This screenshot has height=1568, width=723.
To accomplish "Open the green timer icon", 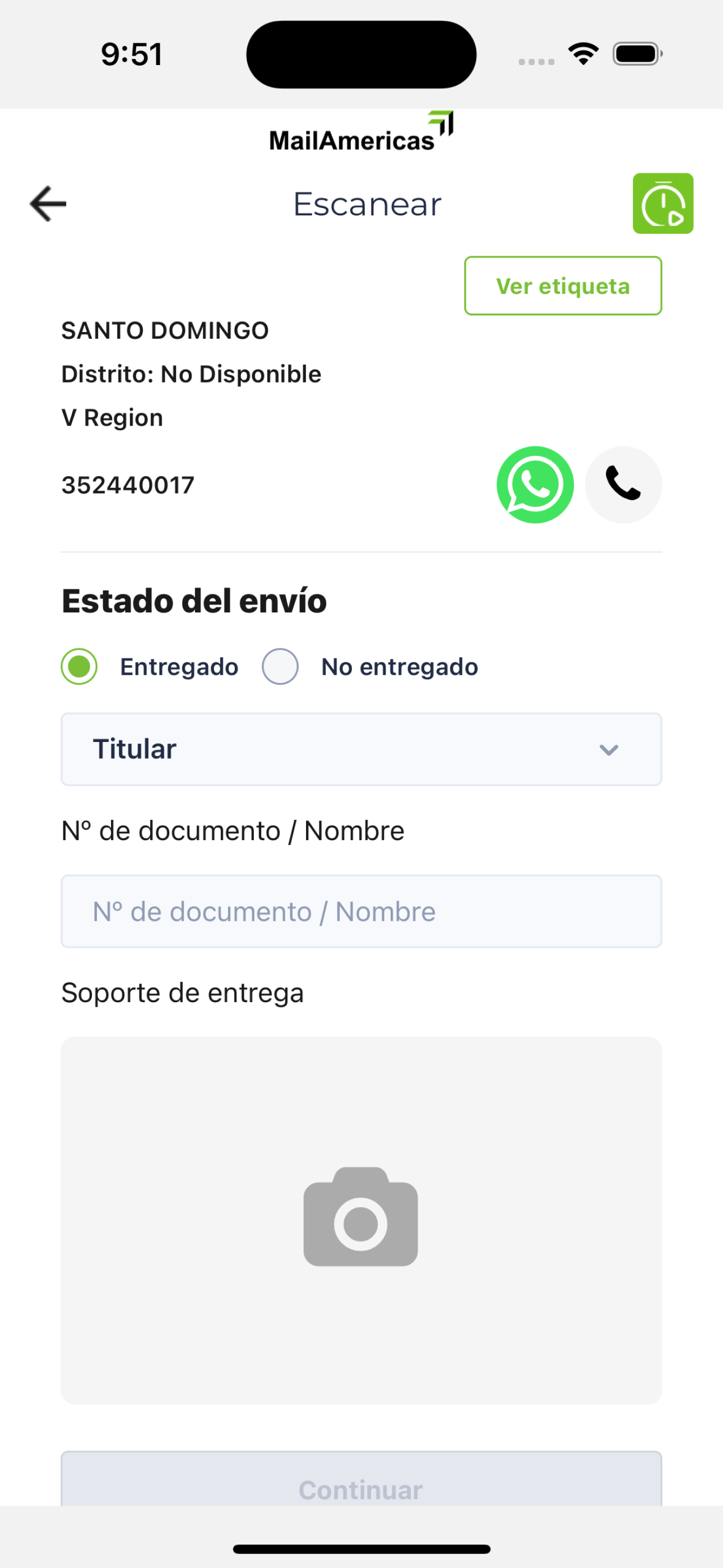I will coord(662,204).
